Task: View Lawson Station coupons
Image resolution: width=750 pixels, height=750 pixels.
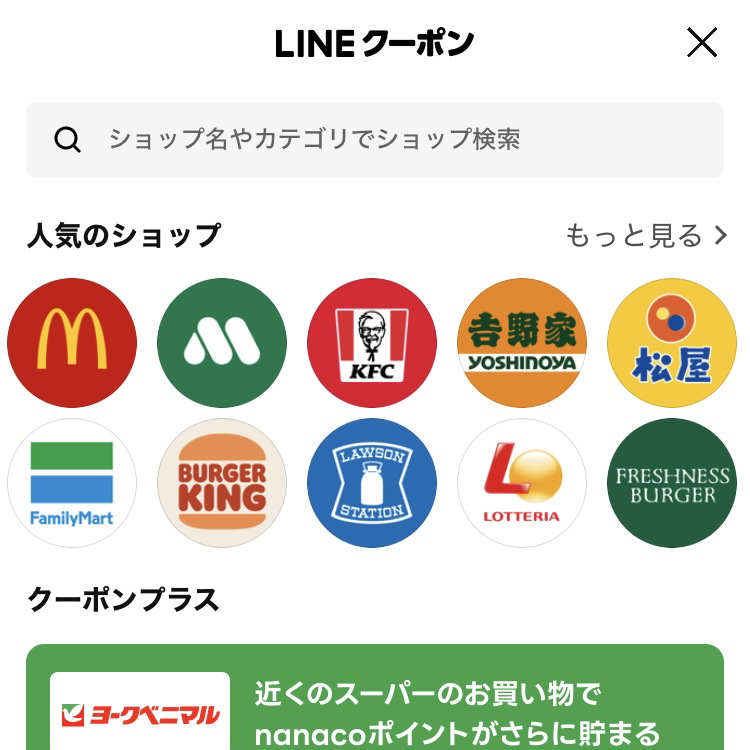Action: [372, 483]
